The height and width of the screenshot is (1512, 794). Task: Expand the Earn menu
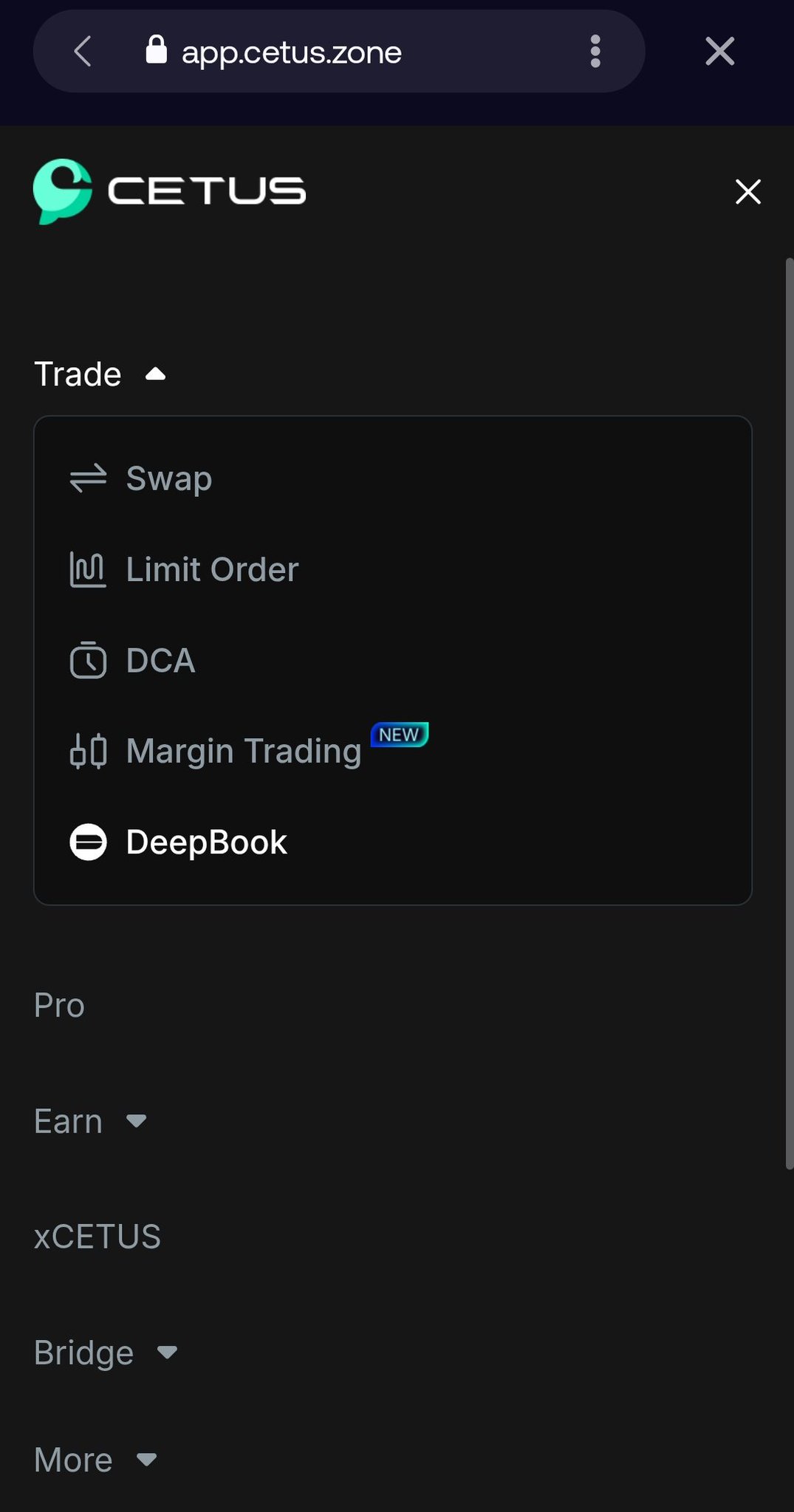(90, 1121)
